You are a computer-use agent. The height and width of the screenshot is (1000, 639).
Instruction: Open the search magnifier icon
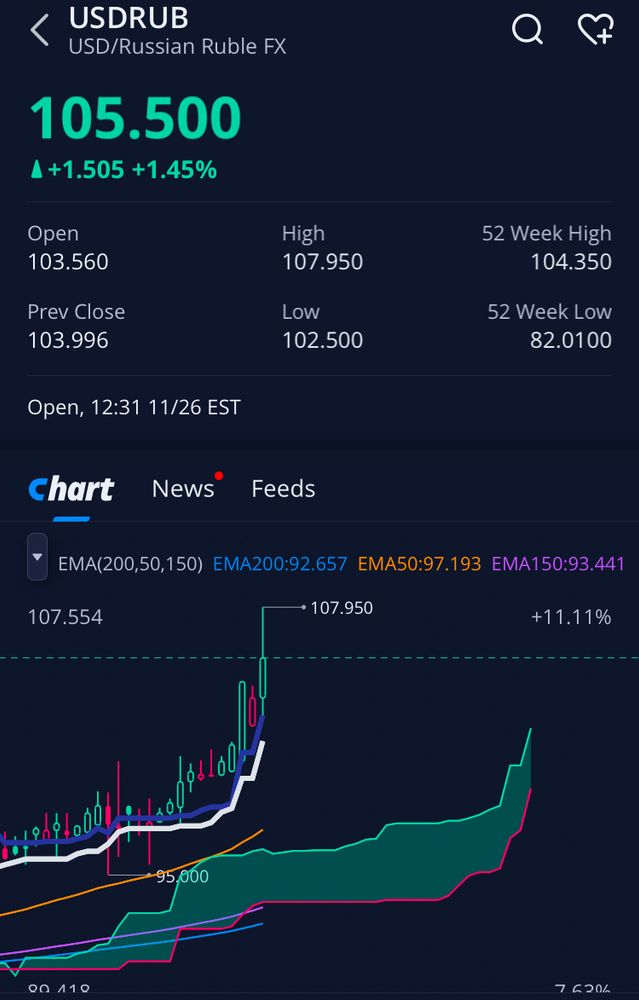coord(527,30)
